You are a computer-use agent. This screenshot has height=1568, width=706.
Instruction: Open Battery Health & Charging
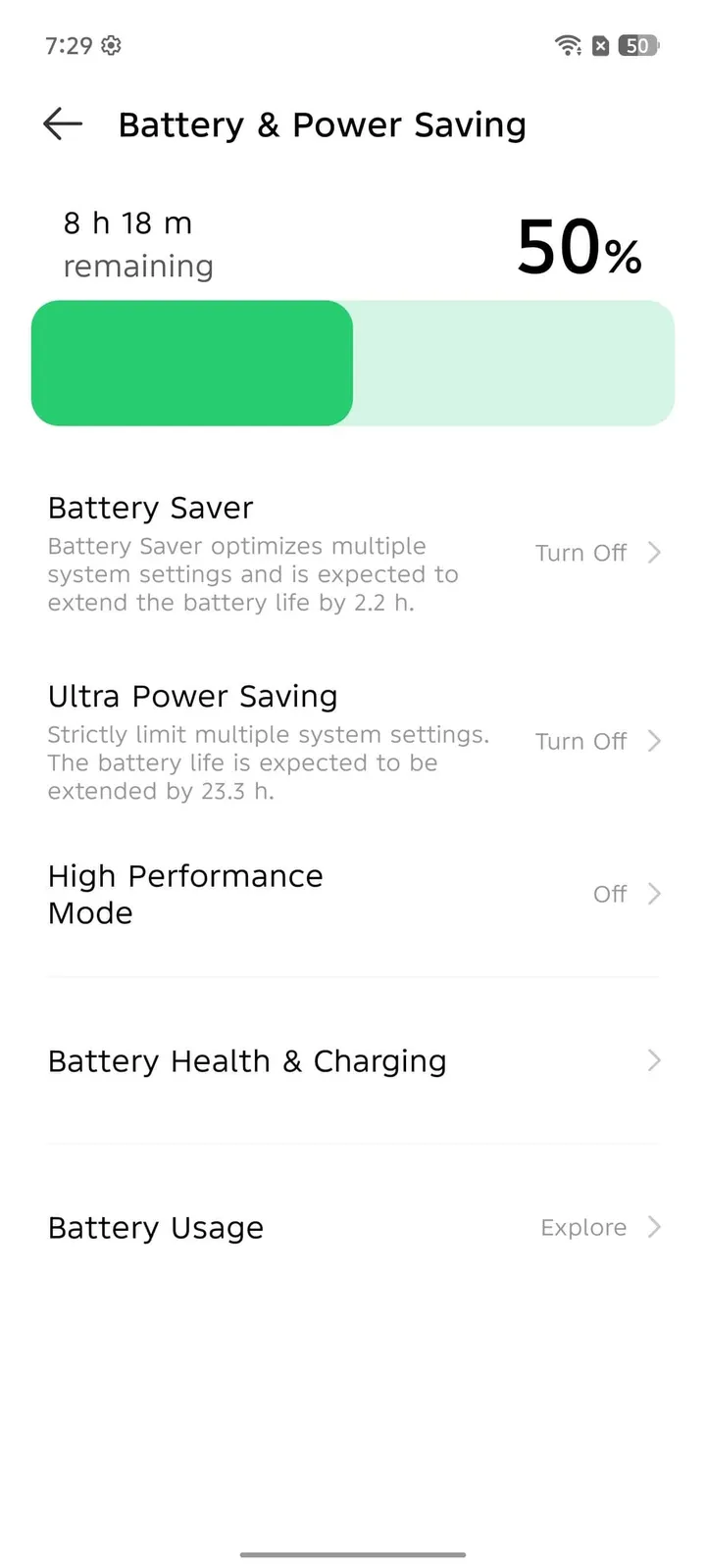click(247, 1060)
